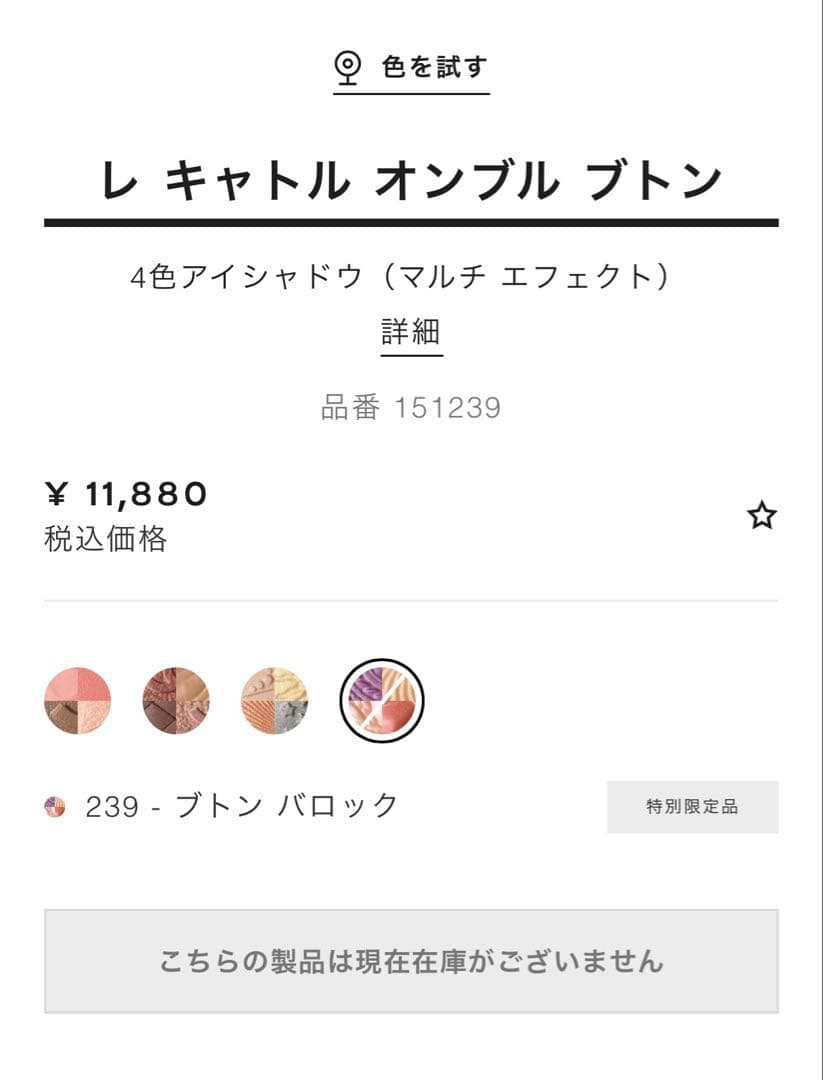823x1080 pixels.
Task: Add レ キャトル オンブル ブトン to favorites
Action: click(762, 513)
